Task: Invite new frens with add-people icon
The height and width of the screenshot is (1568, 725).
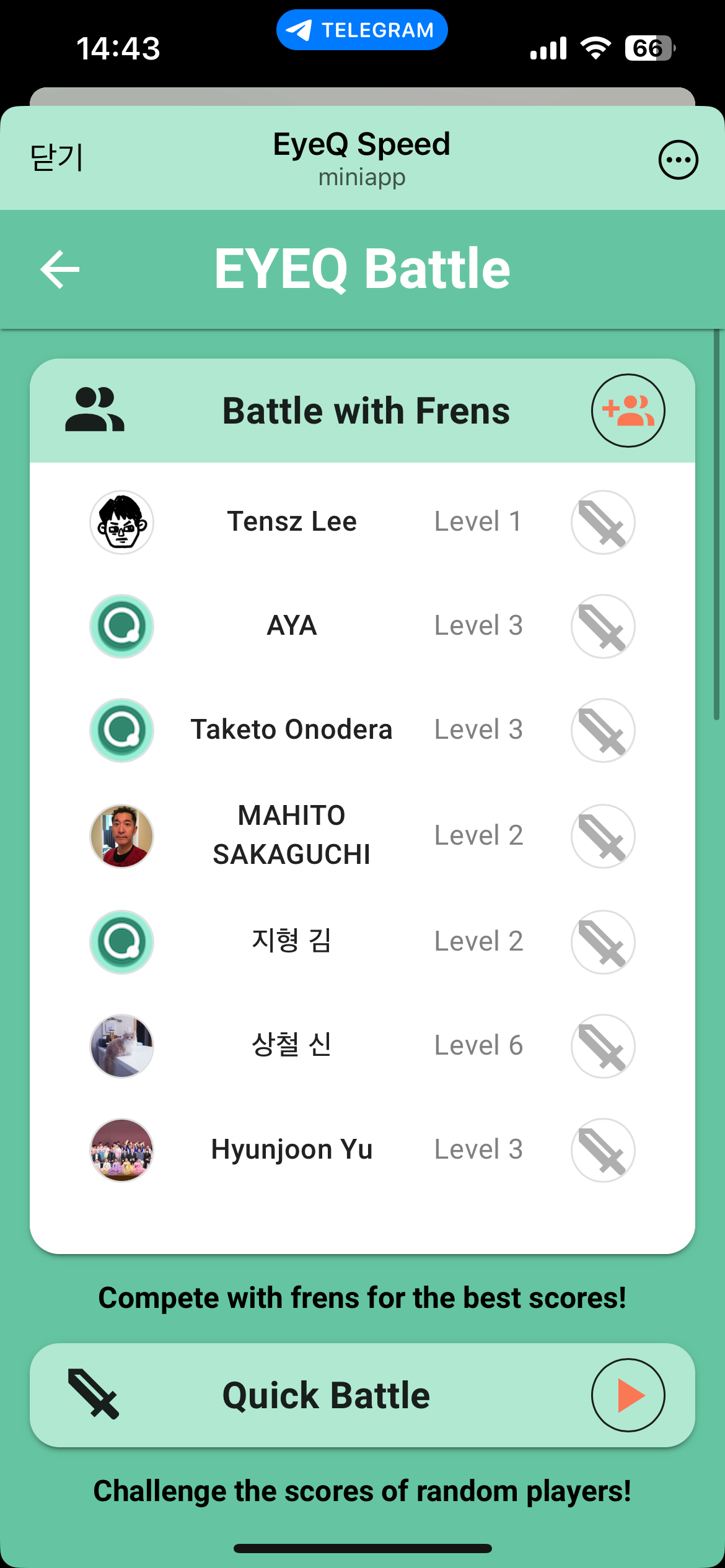Action: (x=628, y=411)
